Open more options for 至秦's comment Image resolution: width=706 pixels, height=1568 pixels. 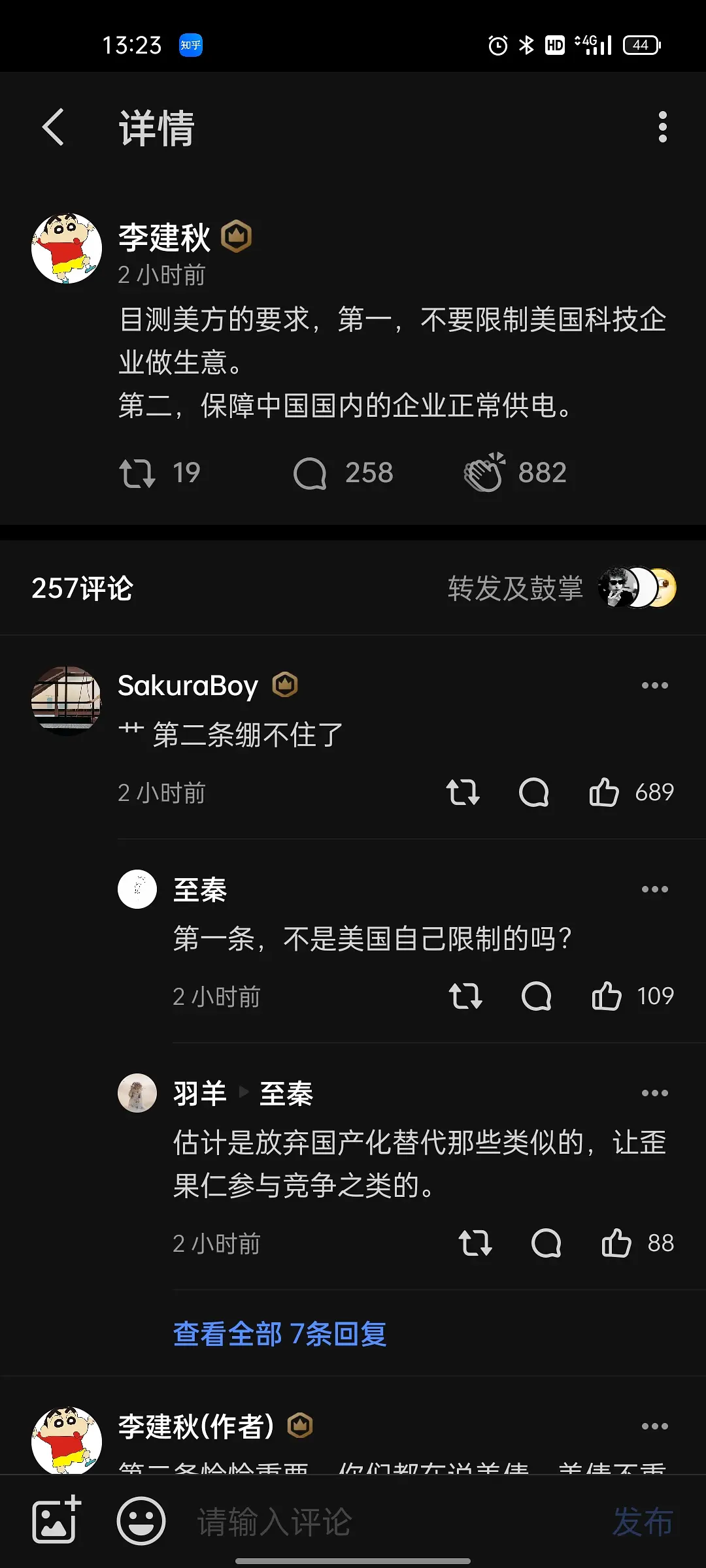[x=654, y=889]
